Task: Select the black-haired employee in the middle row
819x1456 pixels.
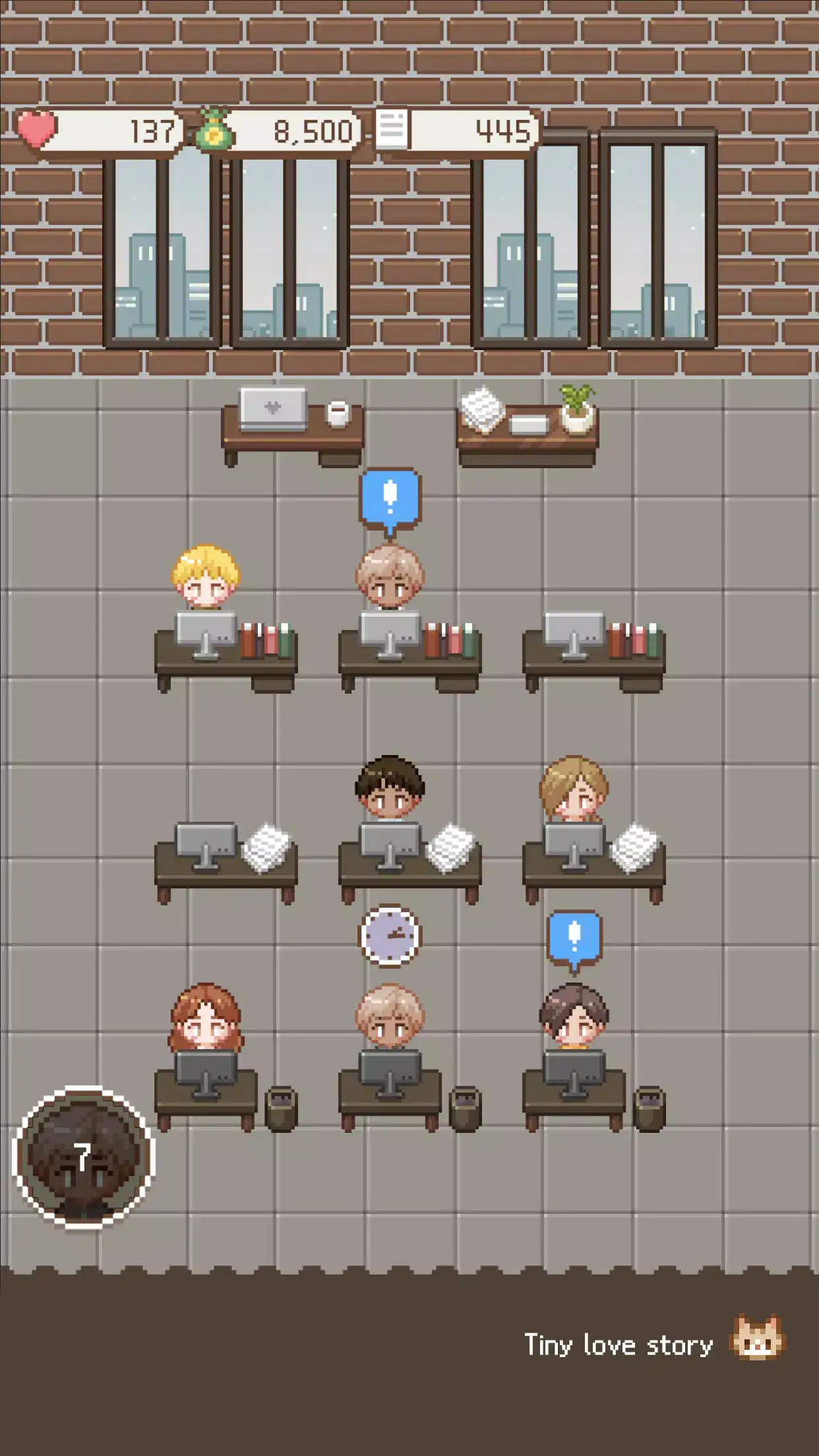Action: coord(390,789)
